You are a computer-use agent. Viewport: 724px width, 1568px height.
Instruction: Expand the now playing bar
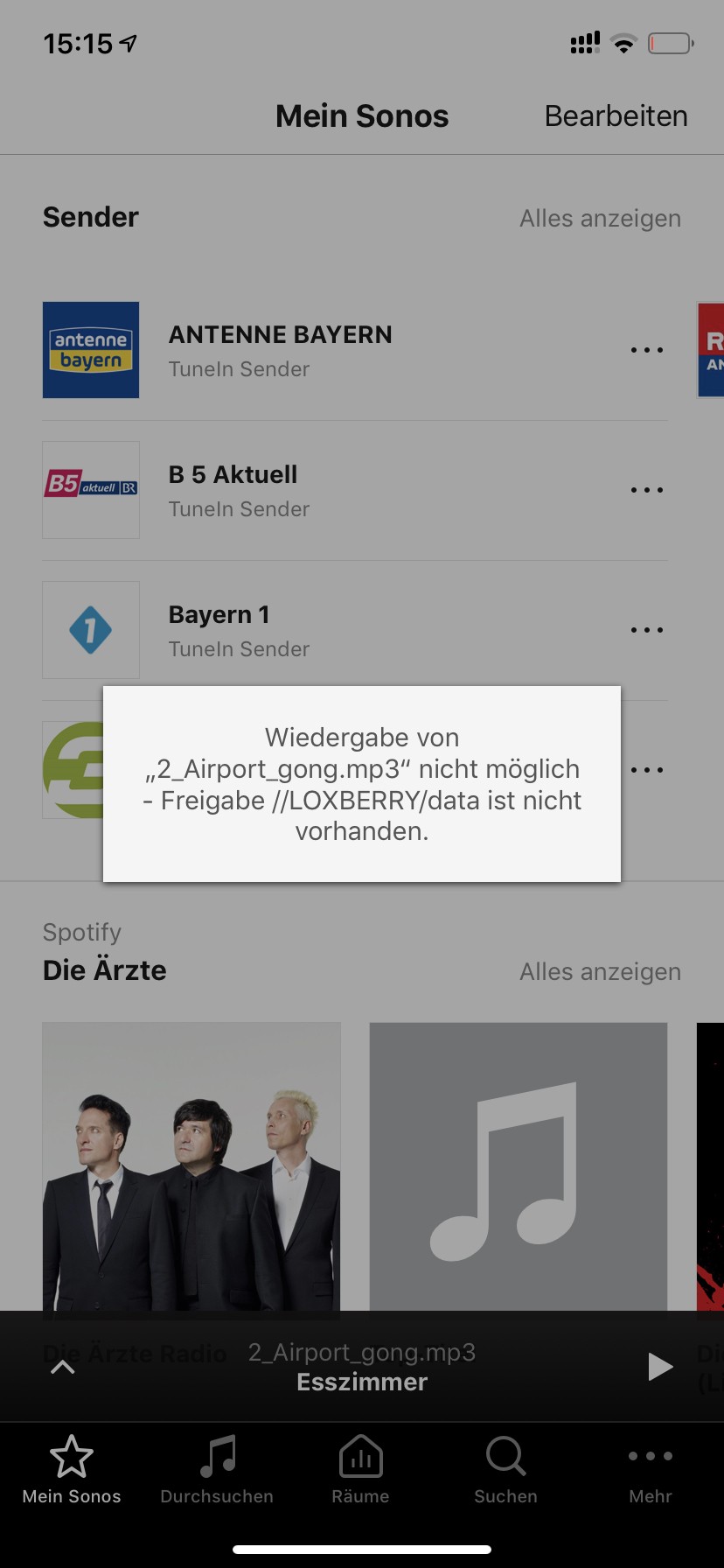click(x=63, y=1367)
